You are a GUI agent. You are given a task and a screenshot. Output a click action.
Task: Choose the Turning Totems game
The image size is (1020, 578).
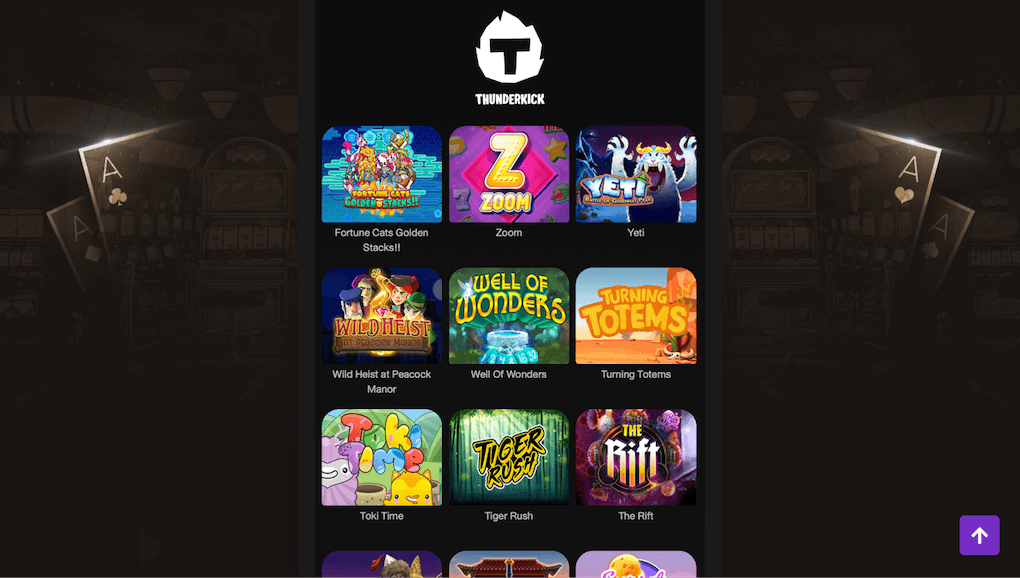coord(636,316)
